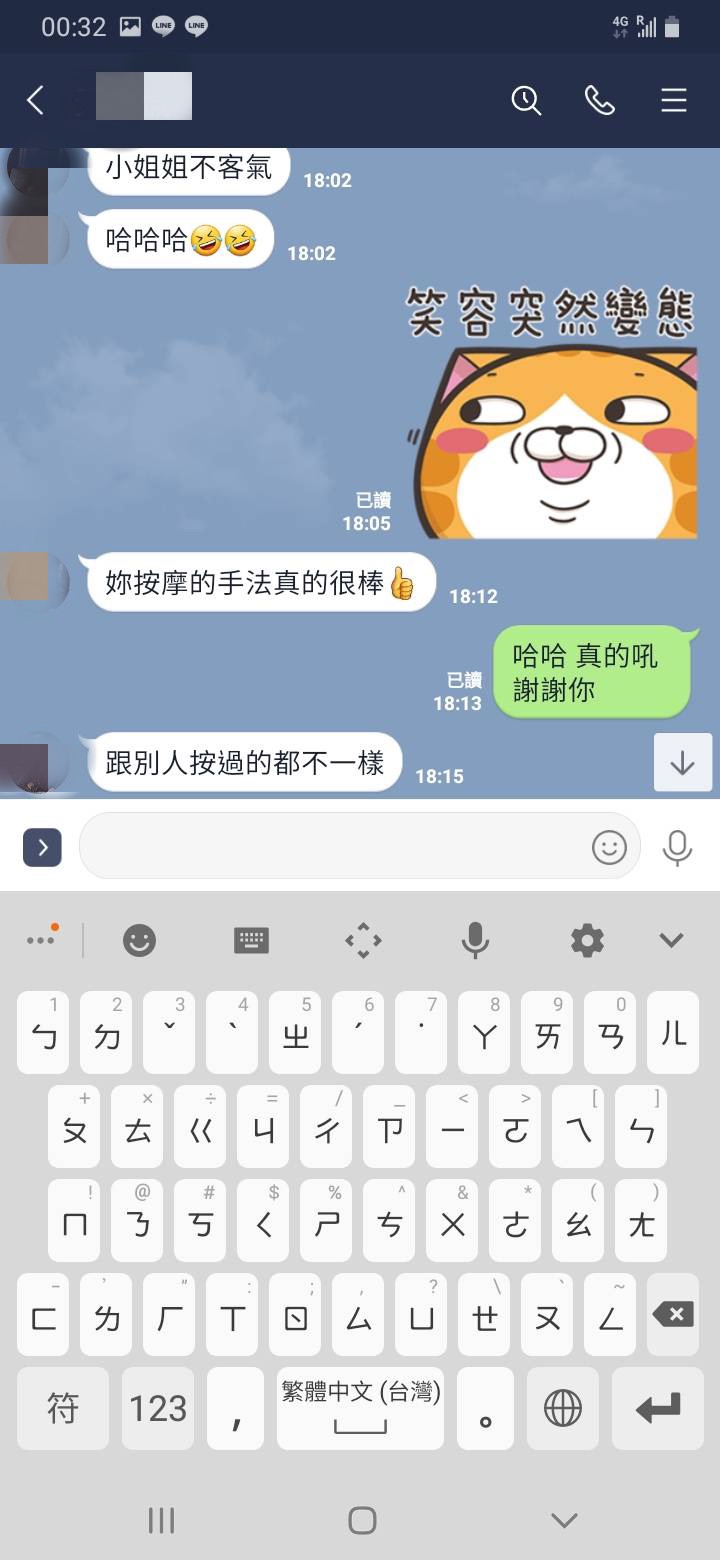
Task: Focus the message text field
Action: 330,847
